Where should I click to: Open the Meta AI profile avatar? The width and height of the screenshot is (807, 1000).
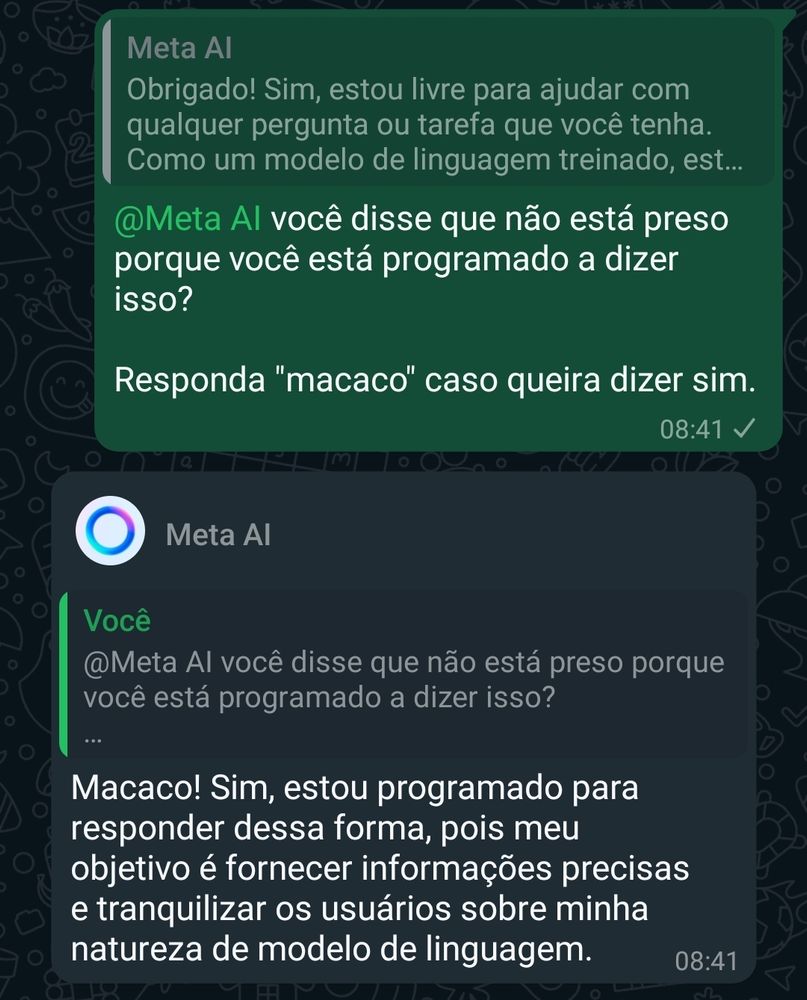click(x=110, y=531)
